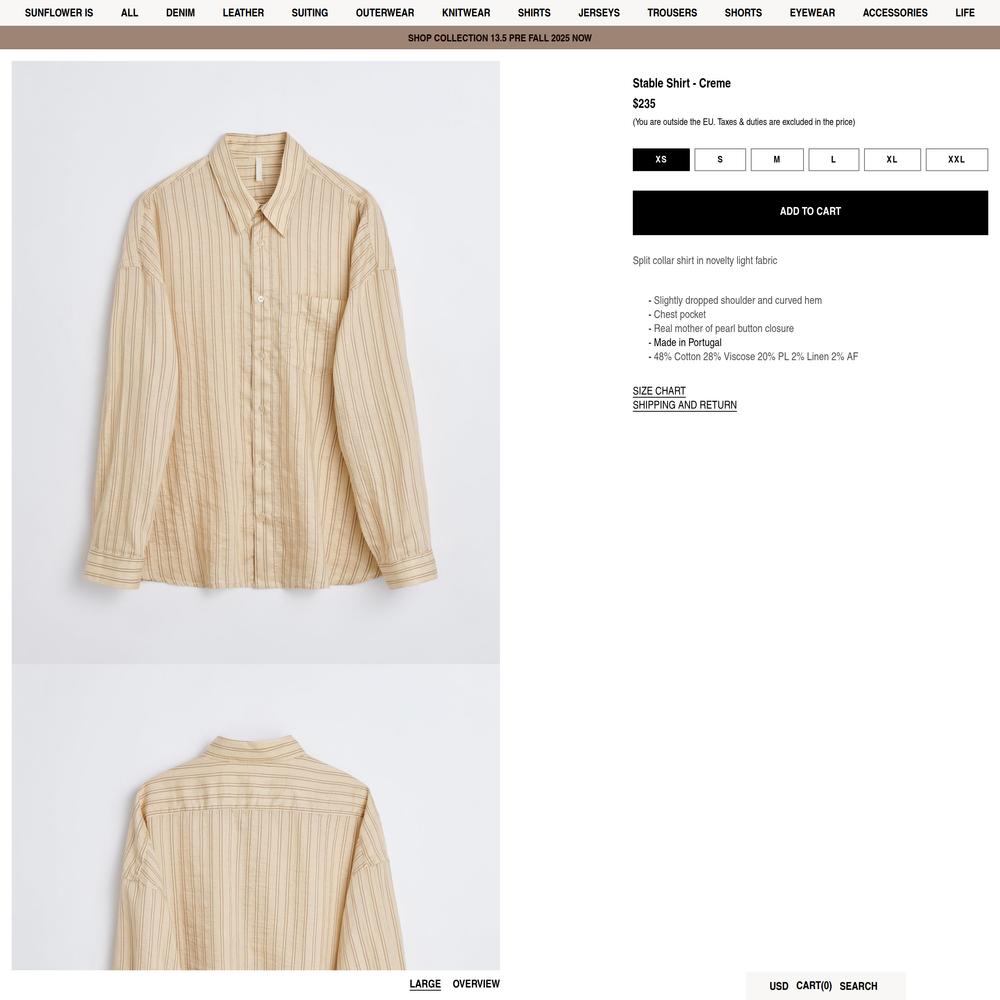
Task: Select size M
Action: pos(777,160)
